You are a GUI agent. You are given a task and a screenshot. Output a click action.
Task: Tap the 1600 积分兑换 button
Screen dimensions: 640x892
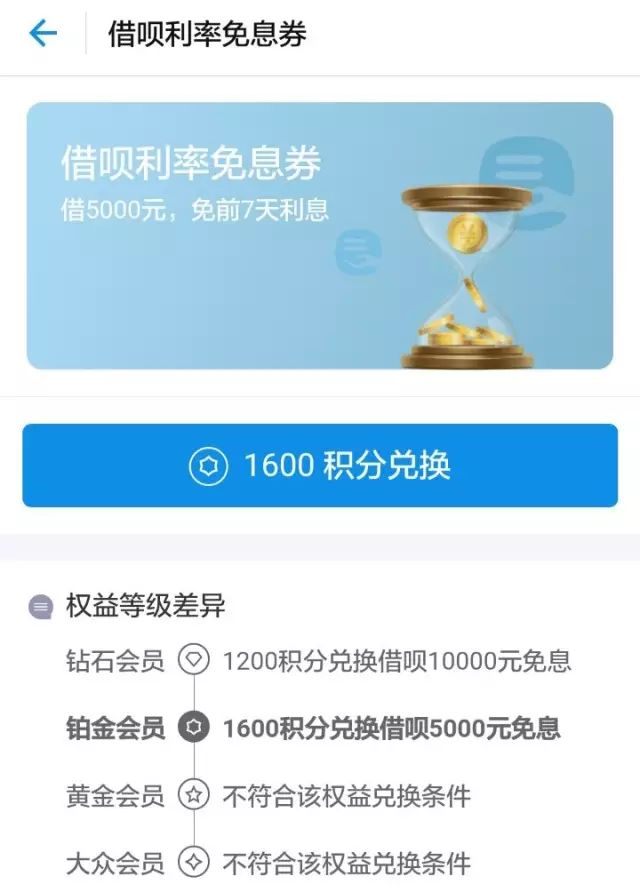click(x=320, y=466)
